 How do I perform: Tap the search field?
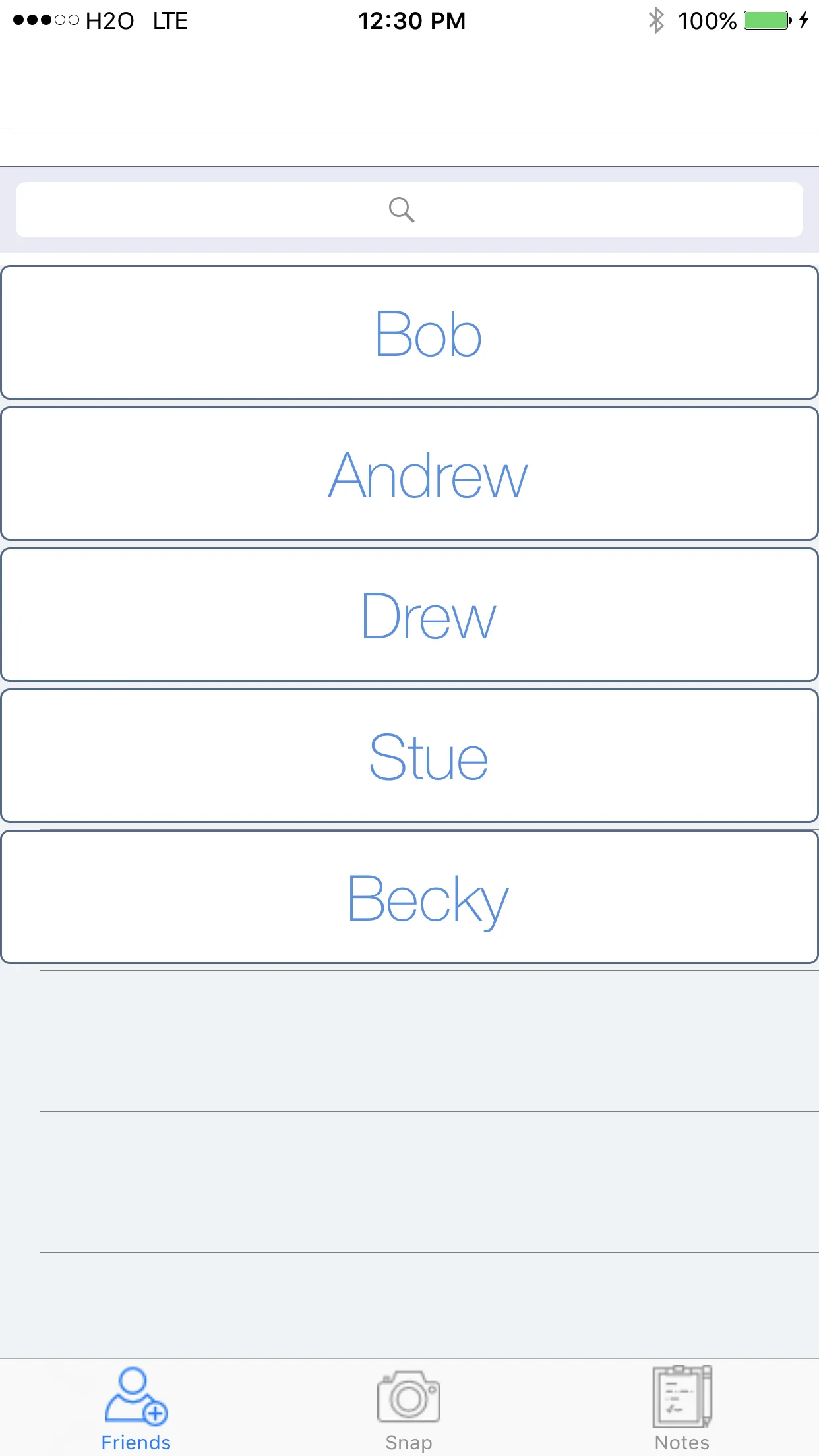(409, 210)
